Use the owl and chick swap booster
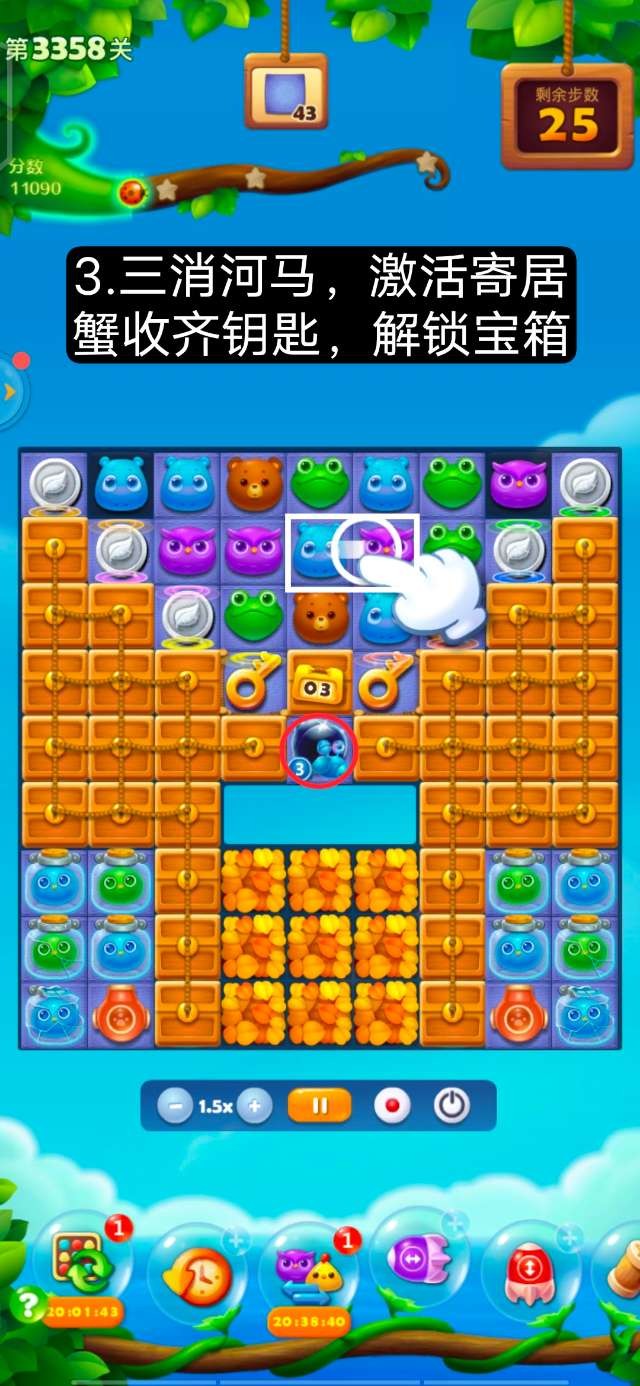 point(309,1269)
